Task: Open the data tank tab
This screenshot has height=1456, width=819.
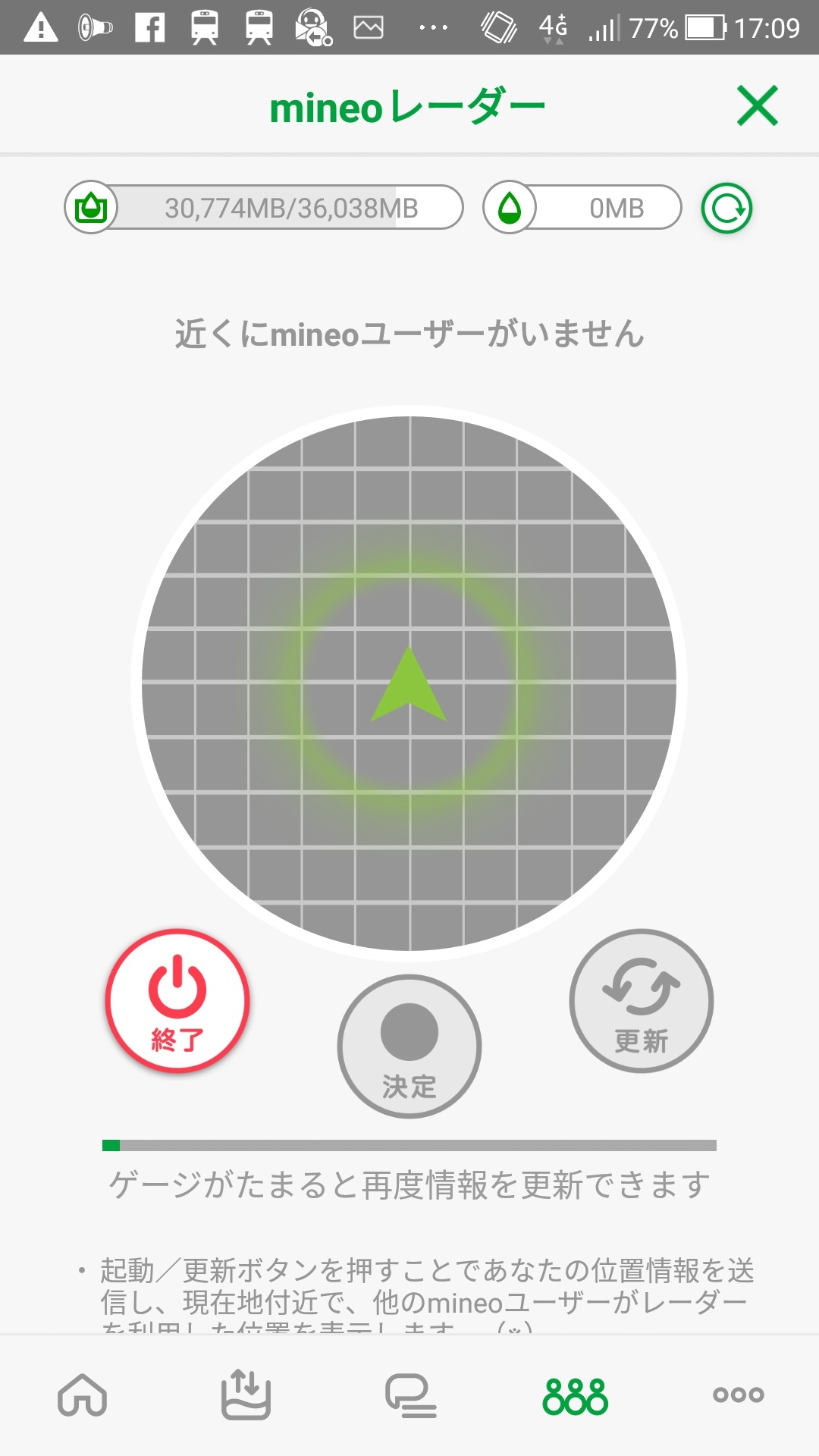Action: (x=246, y=1395)
